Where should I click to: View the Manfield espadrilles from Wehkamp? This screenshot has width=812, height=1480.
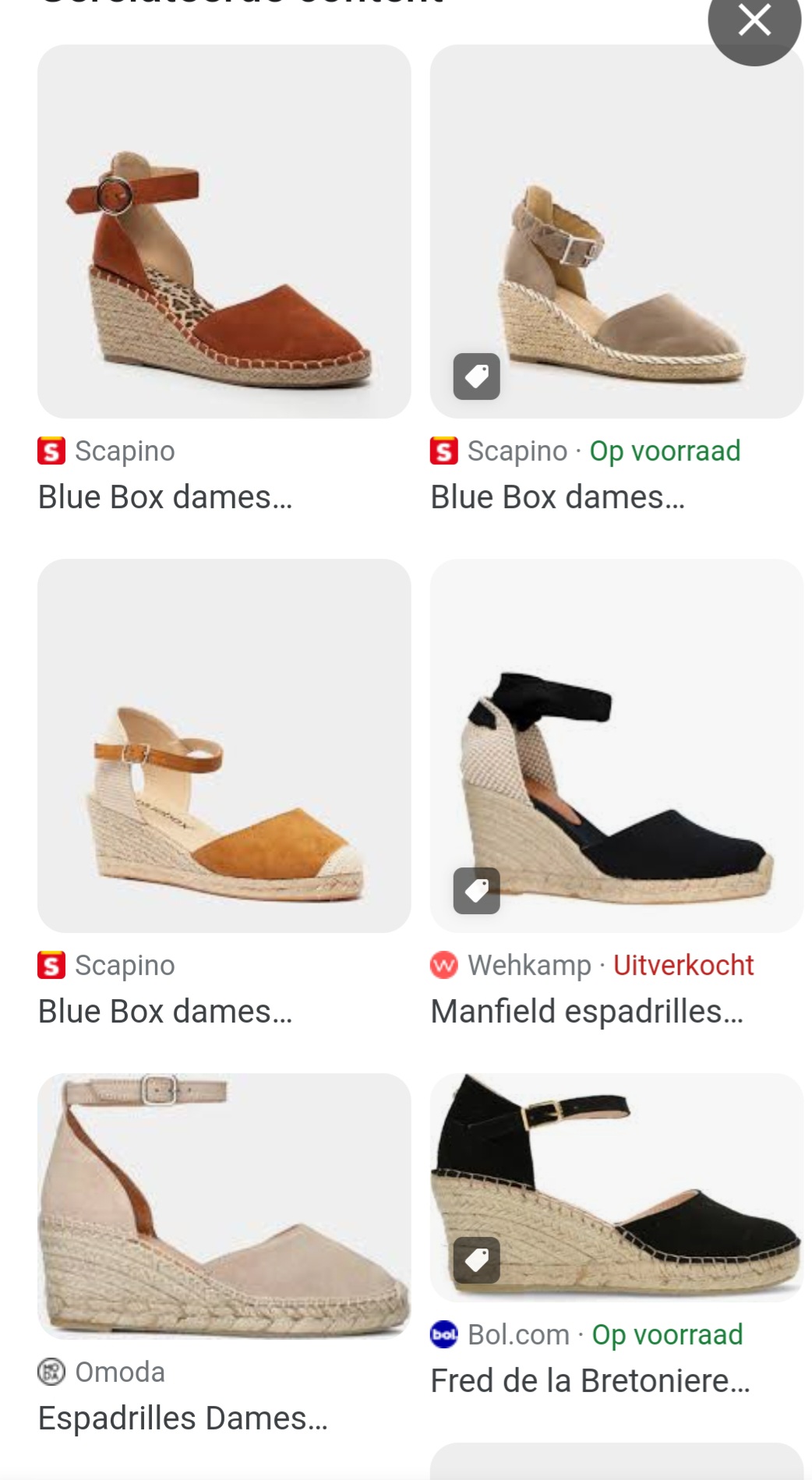click(616, 746)
